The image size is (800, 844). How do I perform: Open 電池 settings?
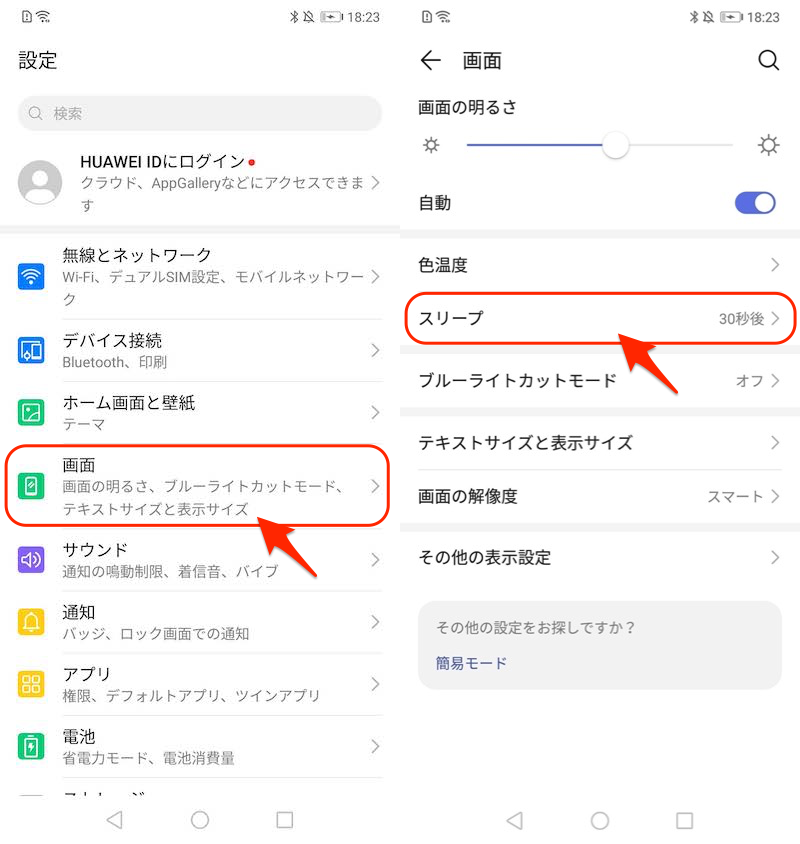(200, 746)
